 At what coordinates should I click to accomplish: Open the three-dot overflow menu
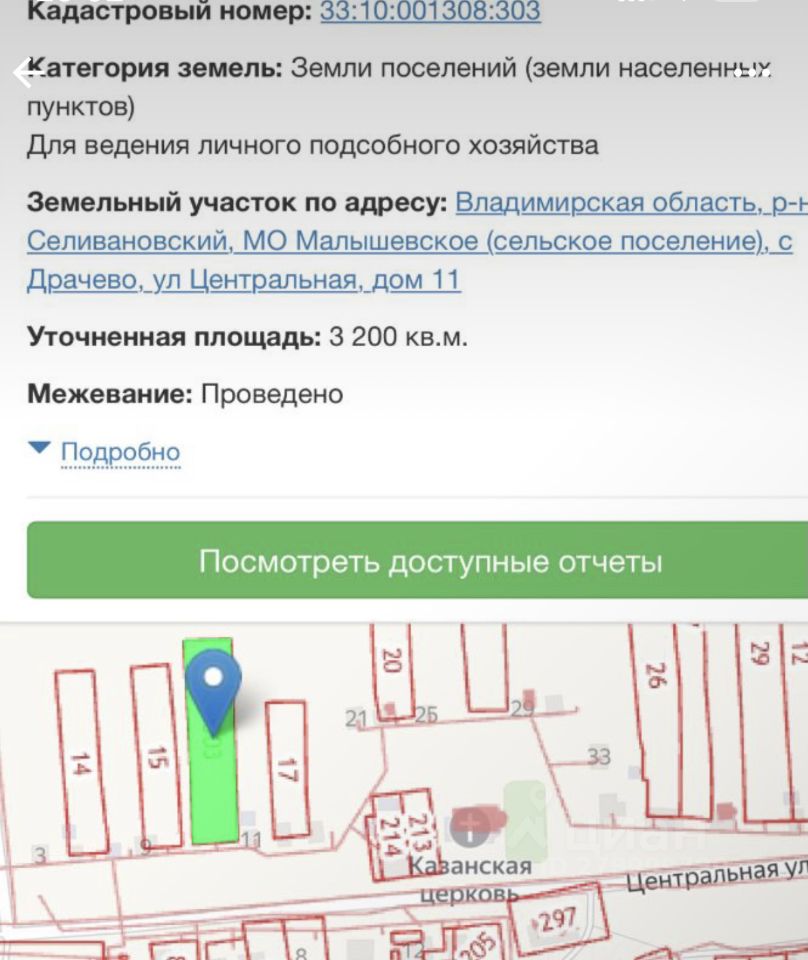pos(753,72)
